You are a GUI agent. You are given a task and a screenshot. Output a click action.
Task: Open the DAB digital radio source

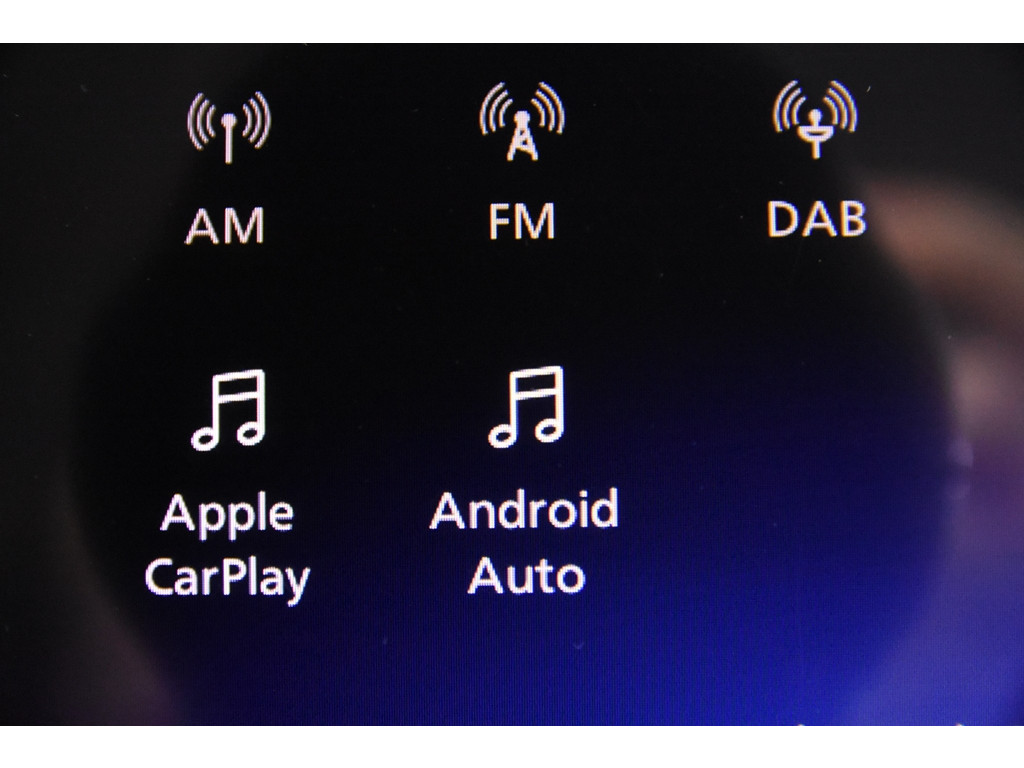(815, 160)
